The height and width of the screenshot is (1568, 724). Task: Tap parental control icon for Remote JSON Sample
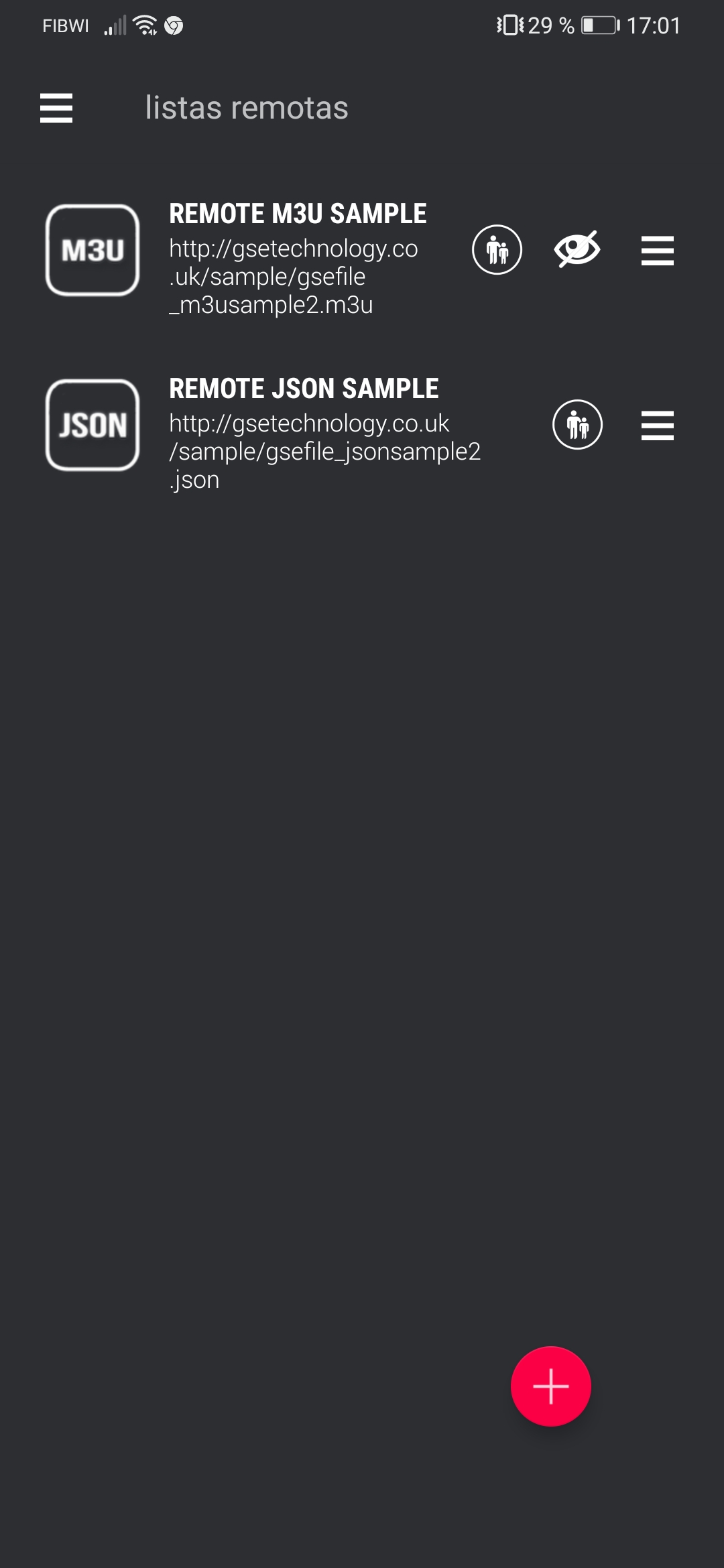[x=577, y=425]
